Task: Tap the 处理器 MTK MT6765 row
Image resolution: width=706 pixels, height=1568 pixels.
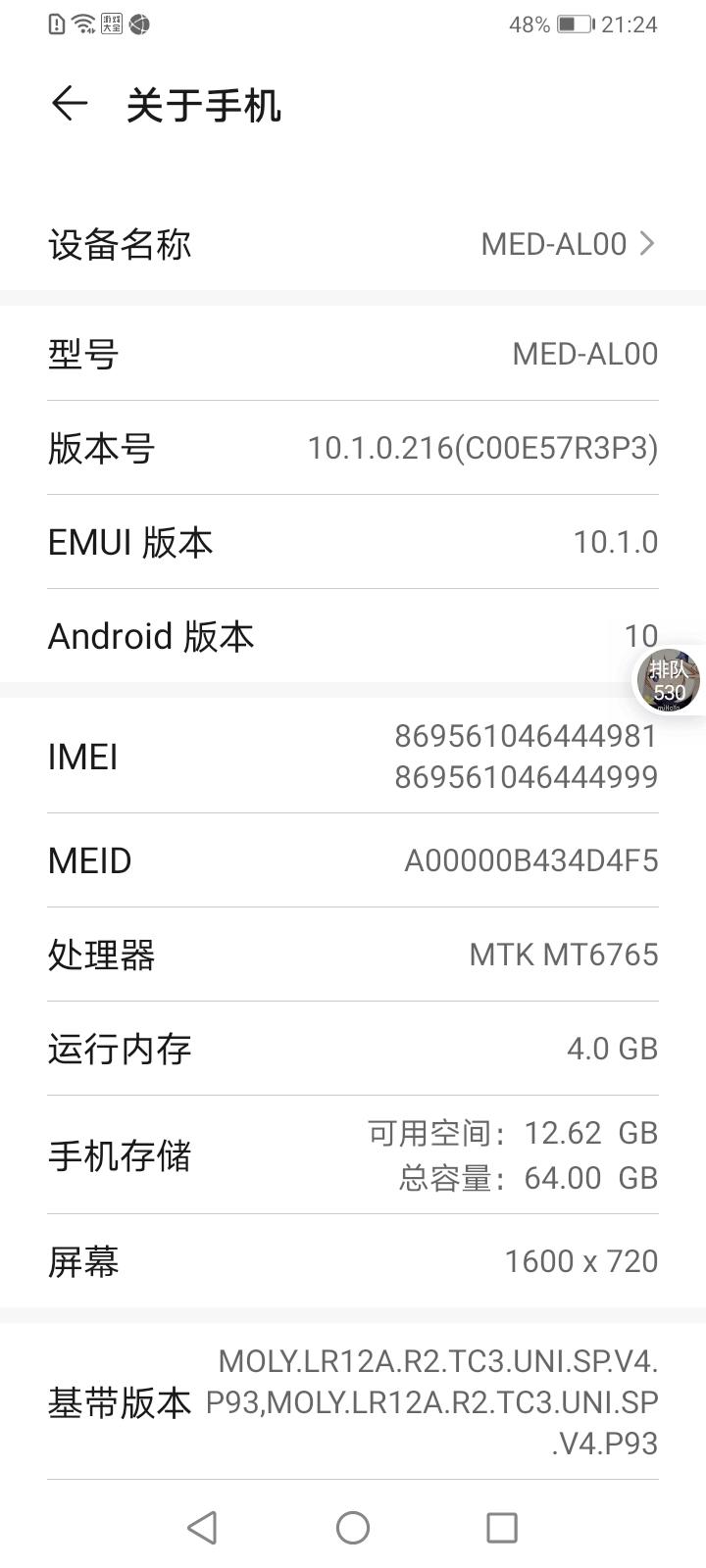Action: [x=353, y=954]
